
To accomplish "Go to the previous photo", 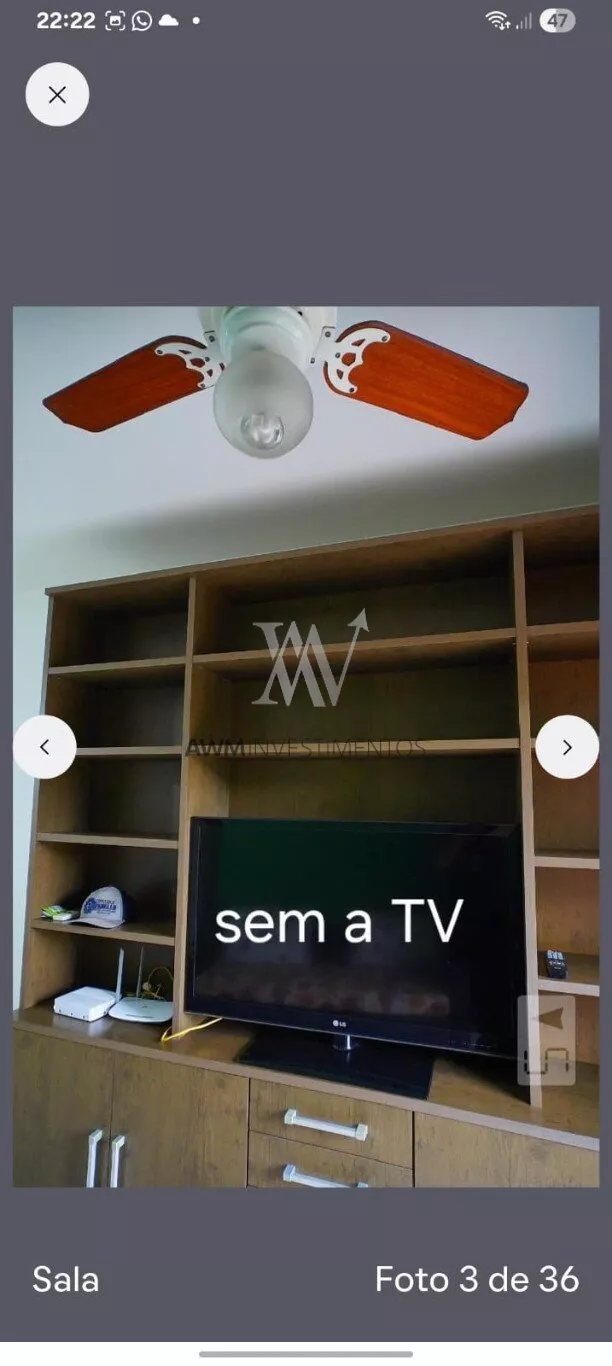I will [44, 747].
